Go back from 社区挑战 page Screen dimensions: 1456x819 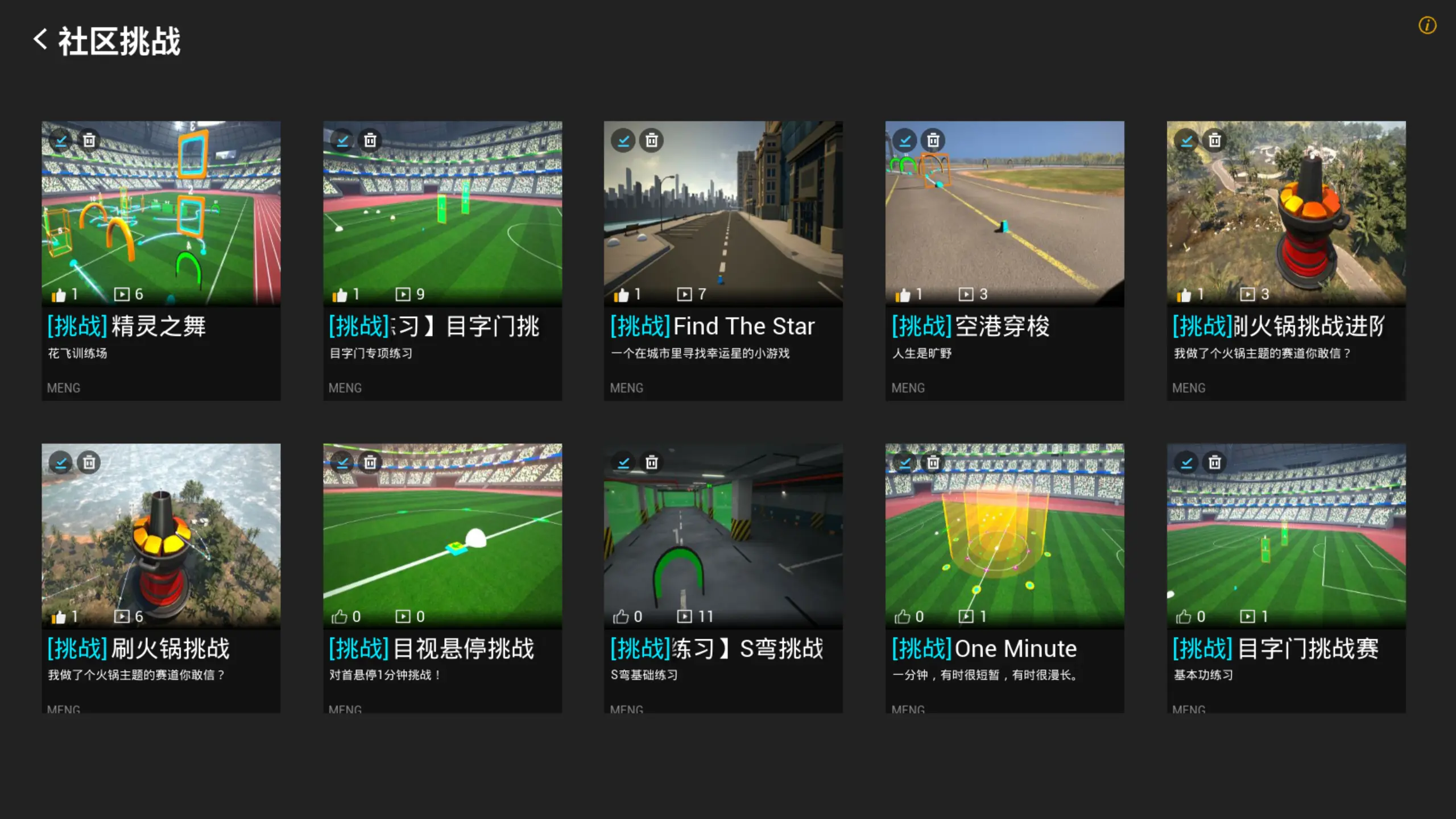(x=40, y=40)
